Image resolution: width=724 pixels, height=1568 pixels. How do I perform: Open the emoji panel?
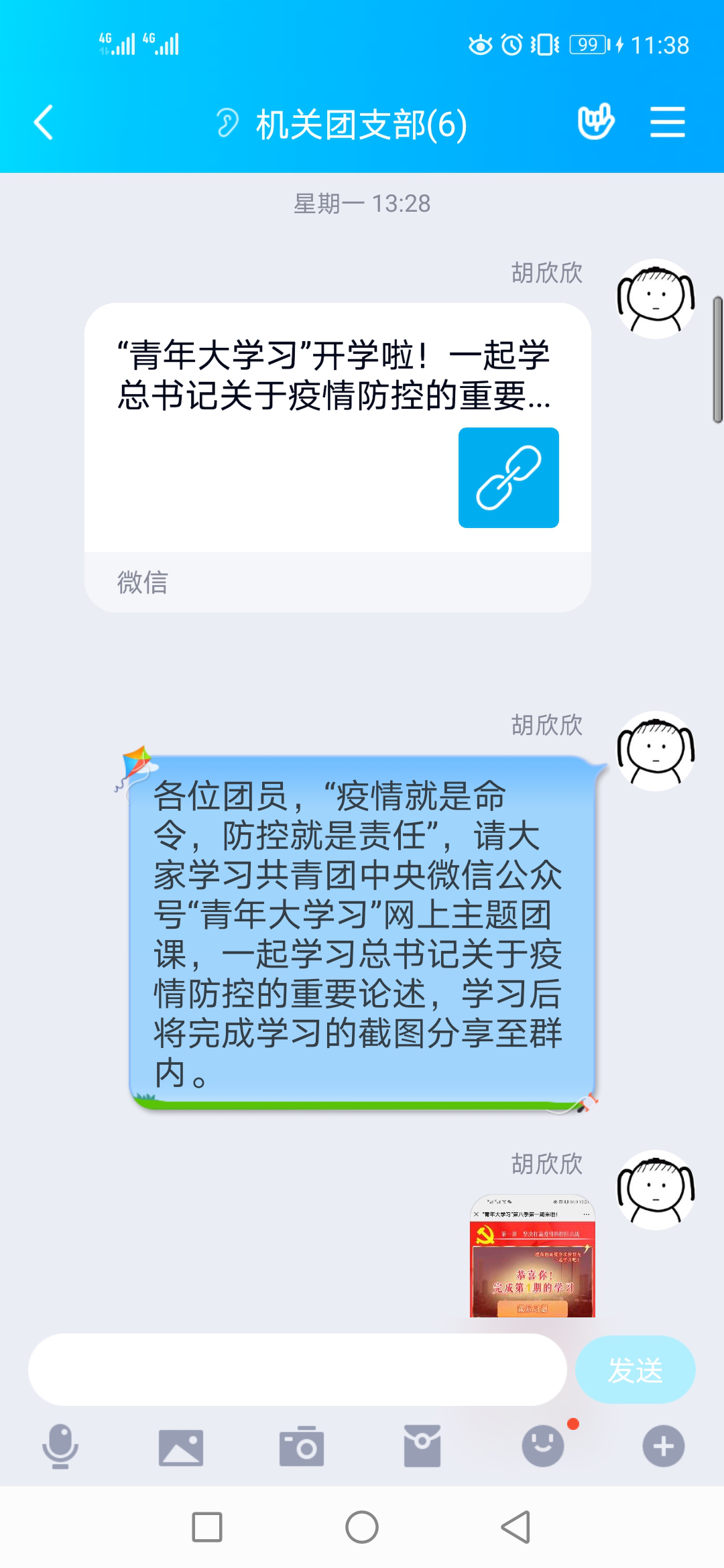543,1446
